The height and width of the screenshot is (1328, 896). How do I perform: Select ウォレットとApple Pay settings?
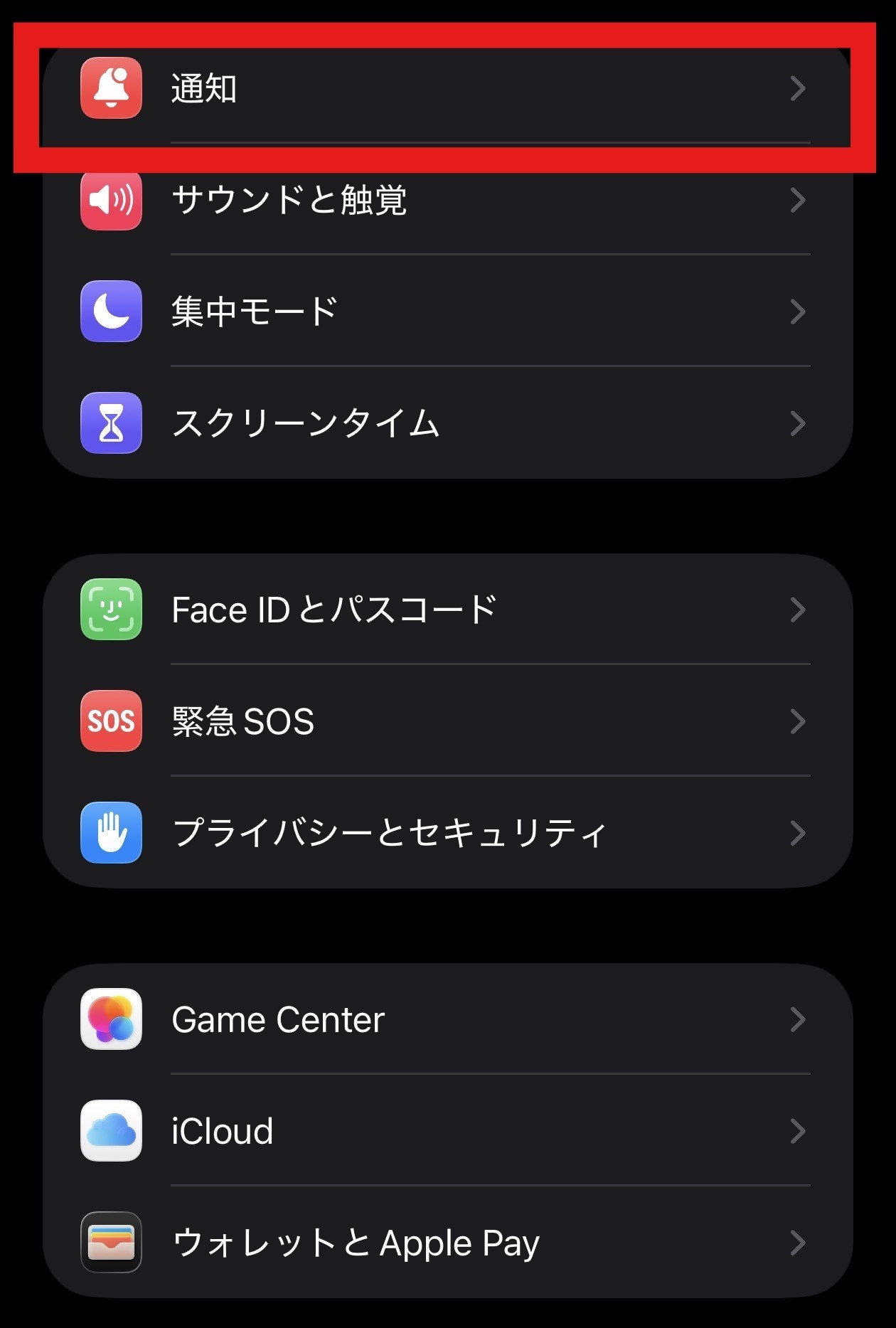447,1243
